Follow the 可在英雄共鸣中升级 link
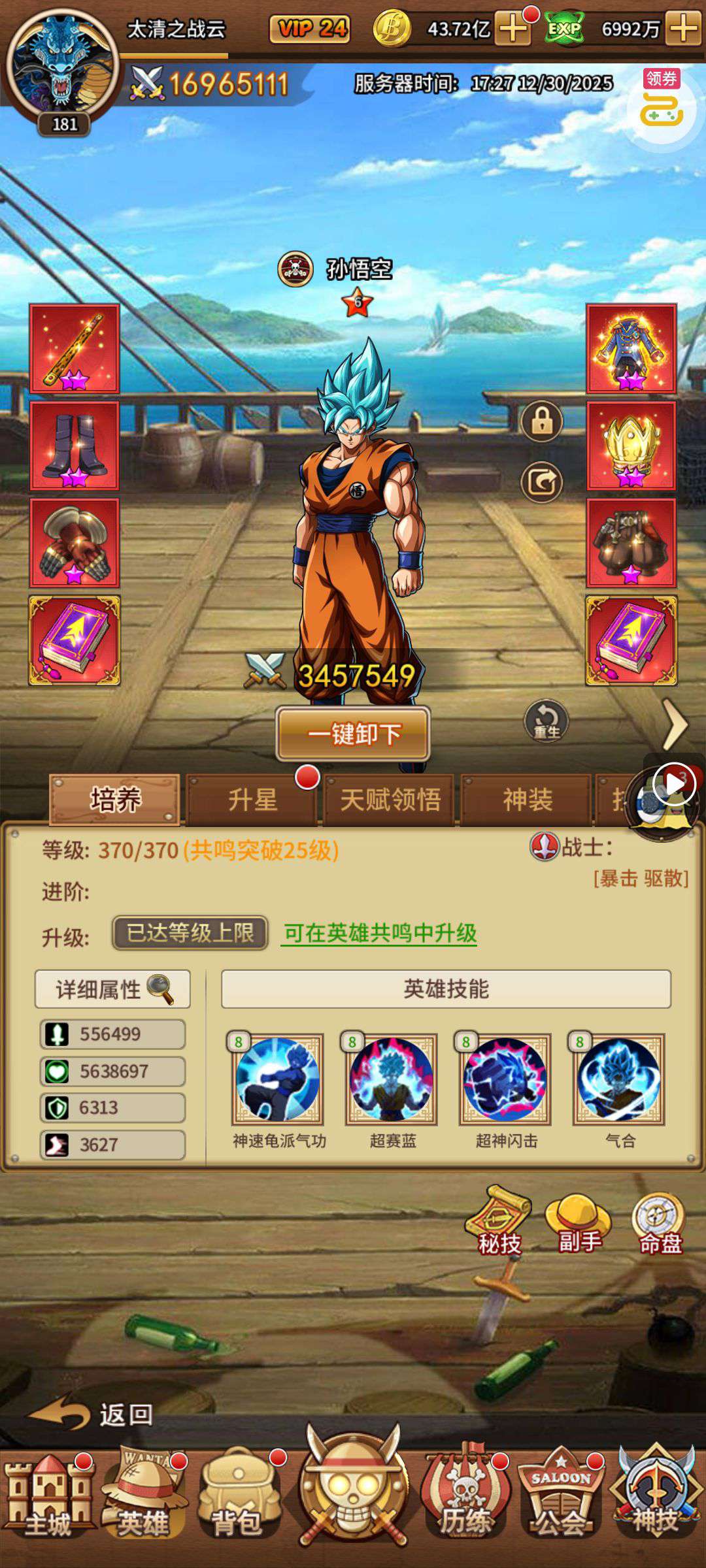This screenshot has height=1568, width=706. click(380, 933)
